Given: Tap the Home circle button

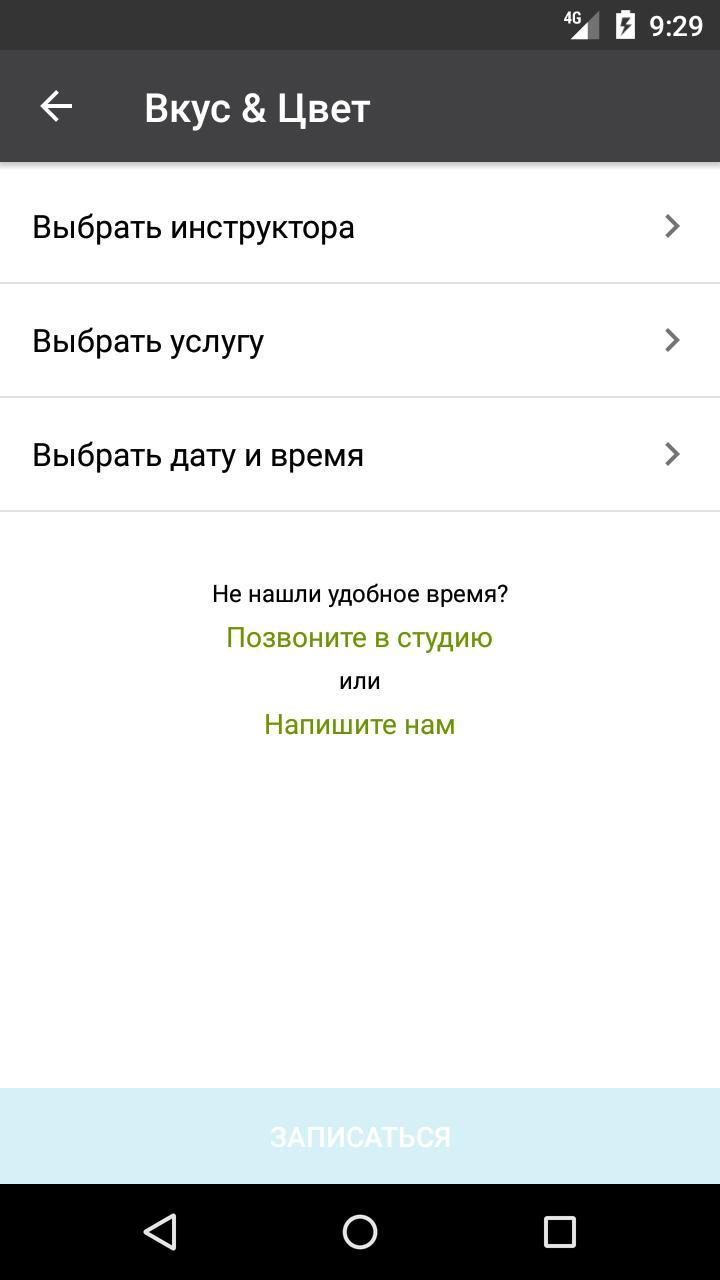Looking at the screenshot, I should tap(360, 1232).
